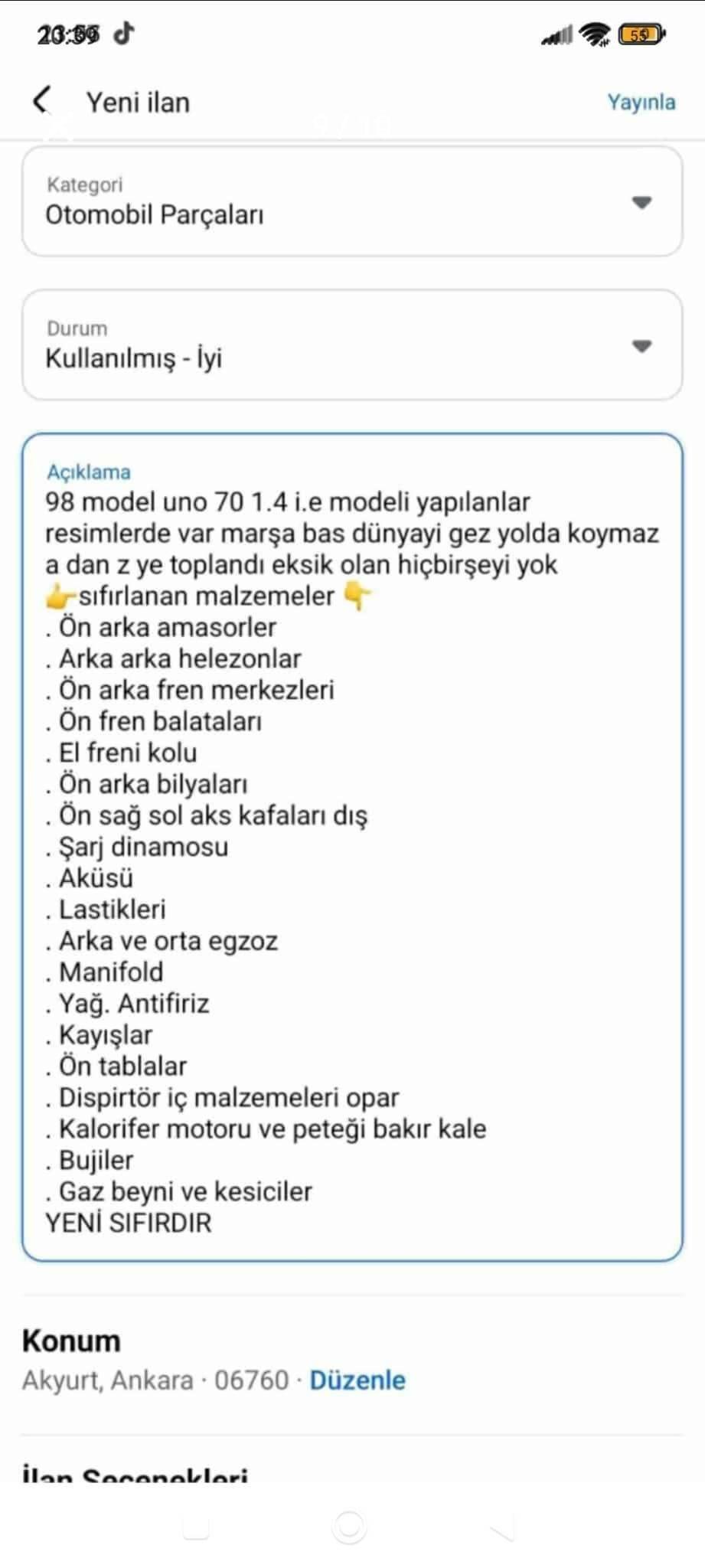Expand the Durum condition dropdown
Image resolution: width=705 pixels, height=1568 pixels.
pyautogui.click(x=352, y=345)
